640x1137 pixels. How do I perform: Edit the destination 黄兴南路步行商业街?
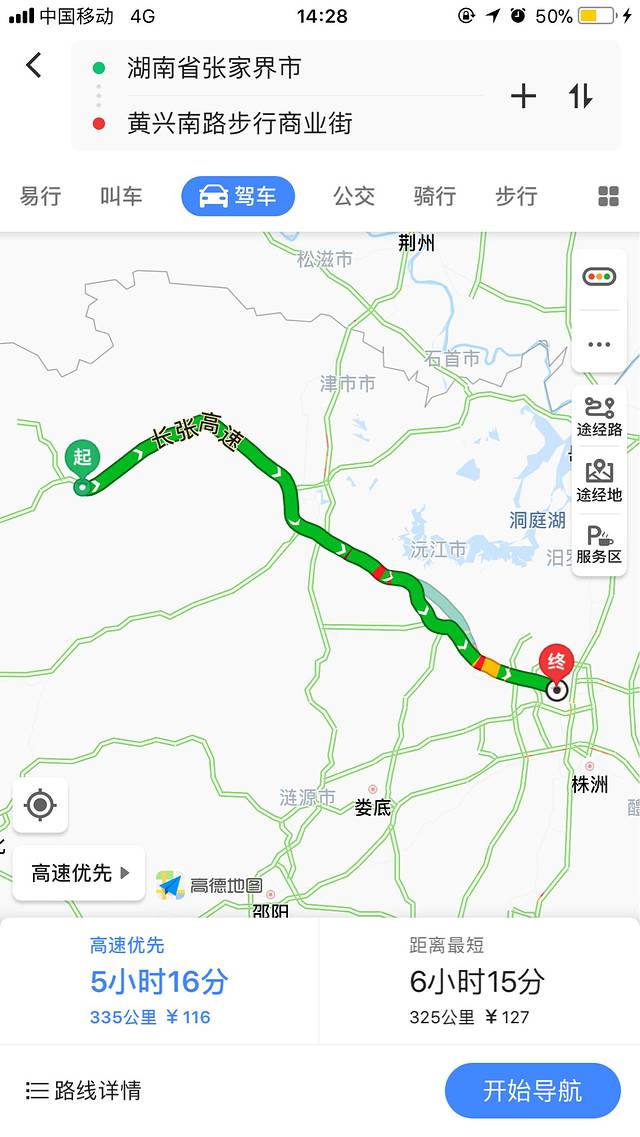point(240,124)
